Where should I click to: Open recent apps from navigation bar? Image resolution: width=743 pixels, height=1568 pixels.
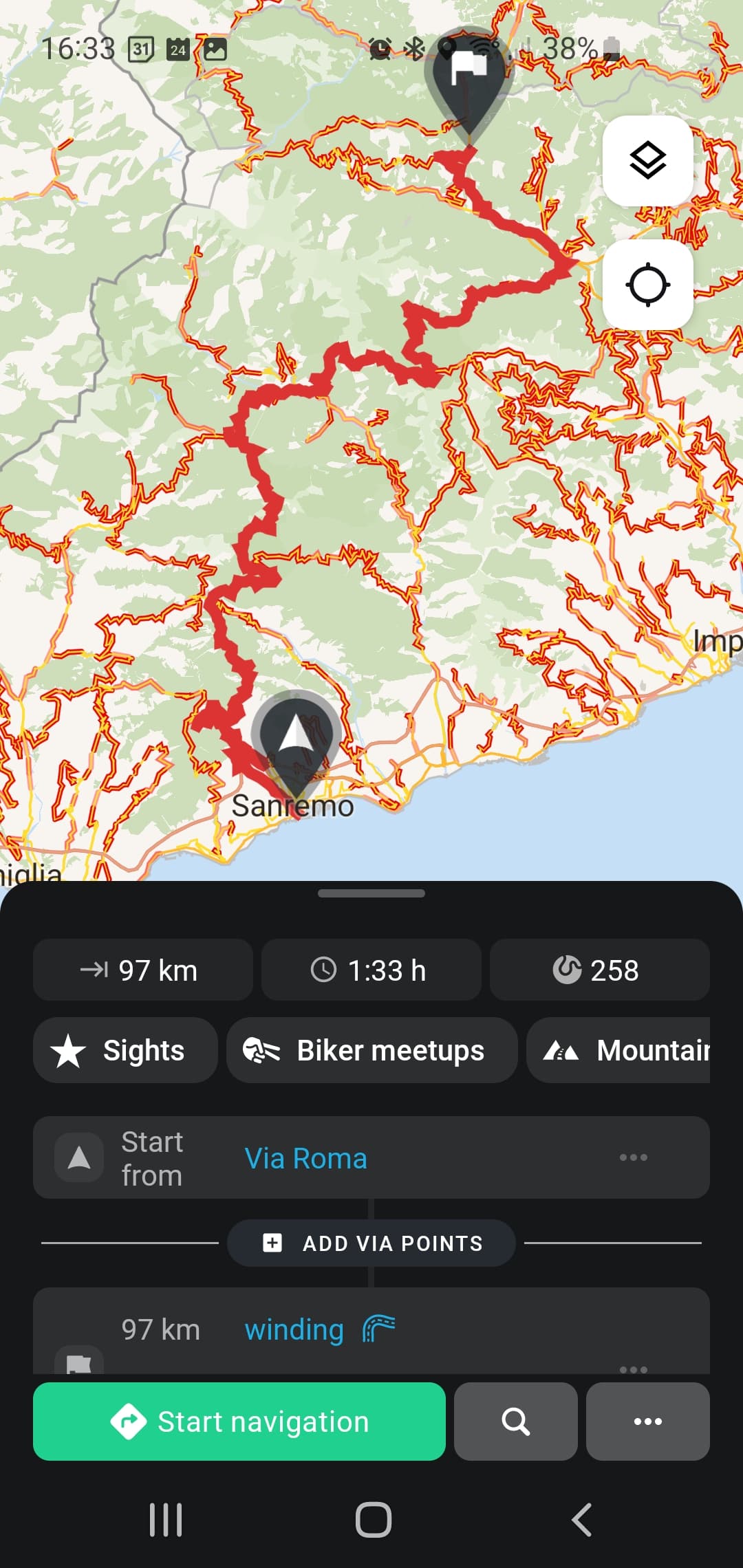coord(166,1520)
